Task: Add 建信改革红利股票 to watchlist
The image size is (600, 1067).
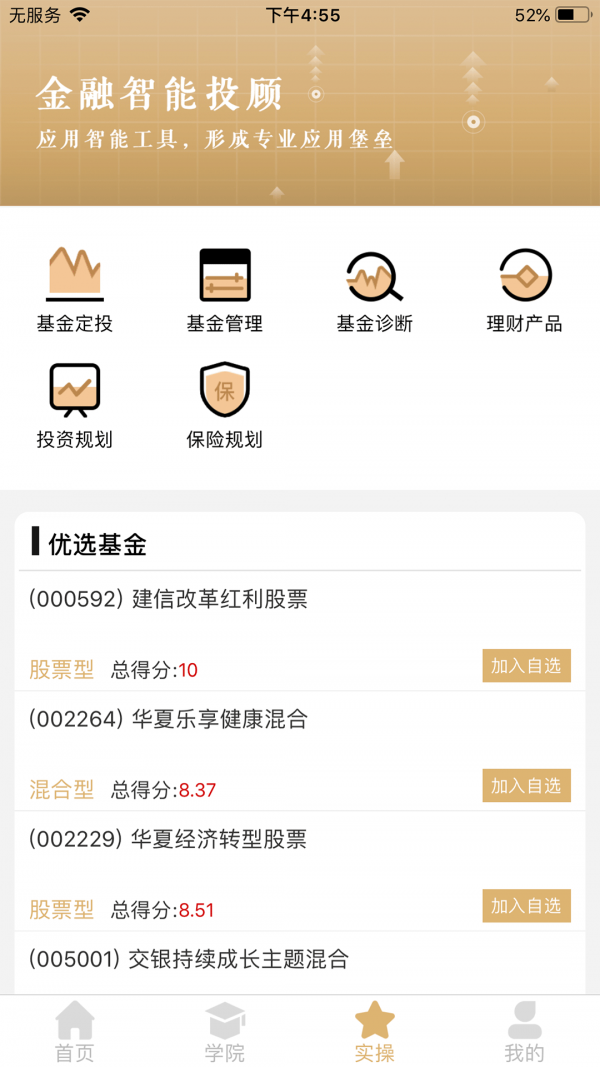Action: click(526, 666)
